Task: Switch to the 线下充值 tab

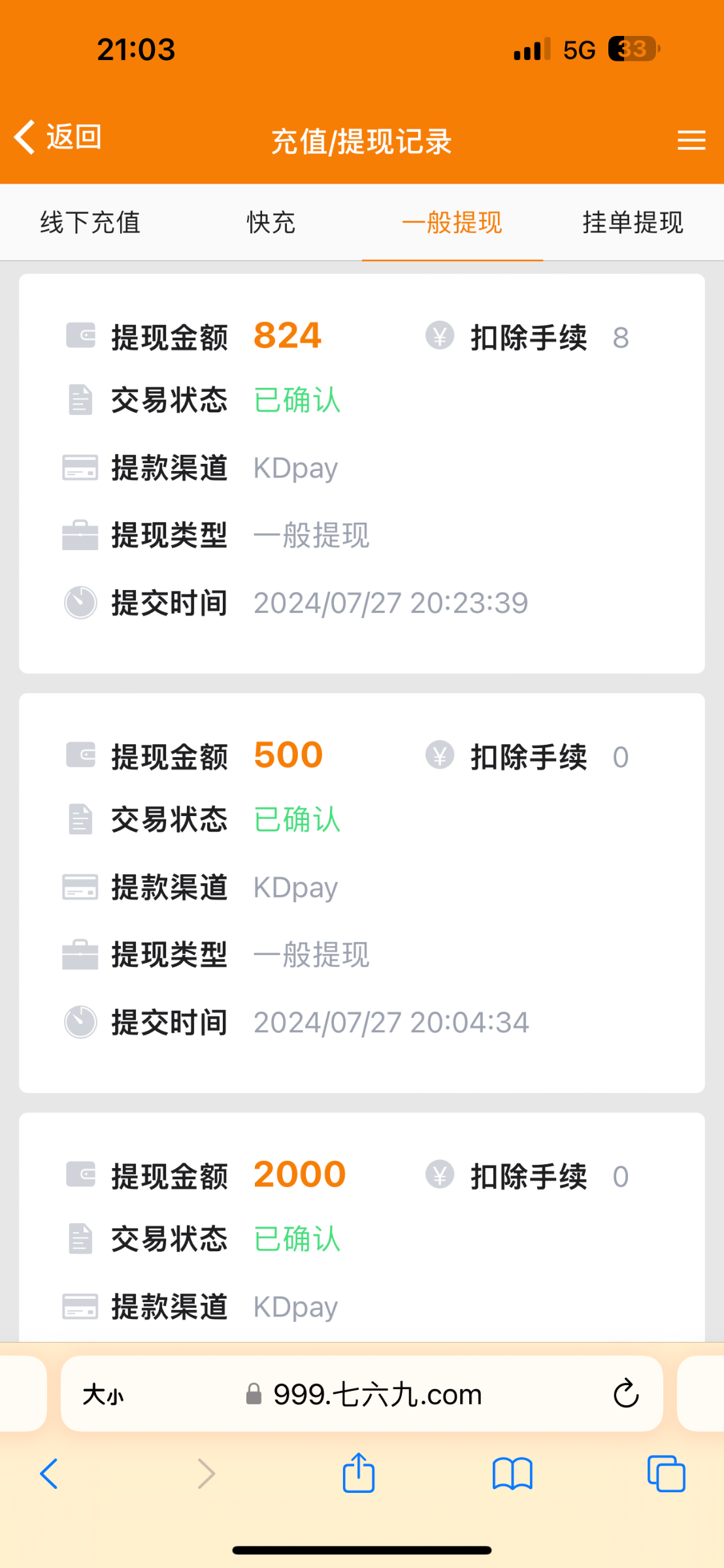Action: [x=90, y=222]
